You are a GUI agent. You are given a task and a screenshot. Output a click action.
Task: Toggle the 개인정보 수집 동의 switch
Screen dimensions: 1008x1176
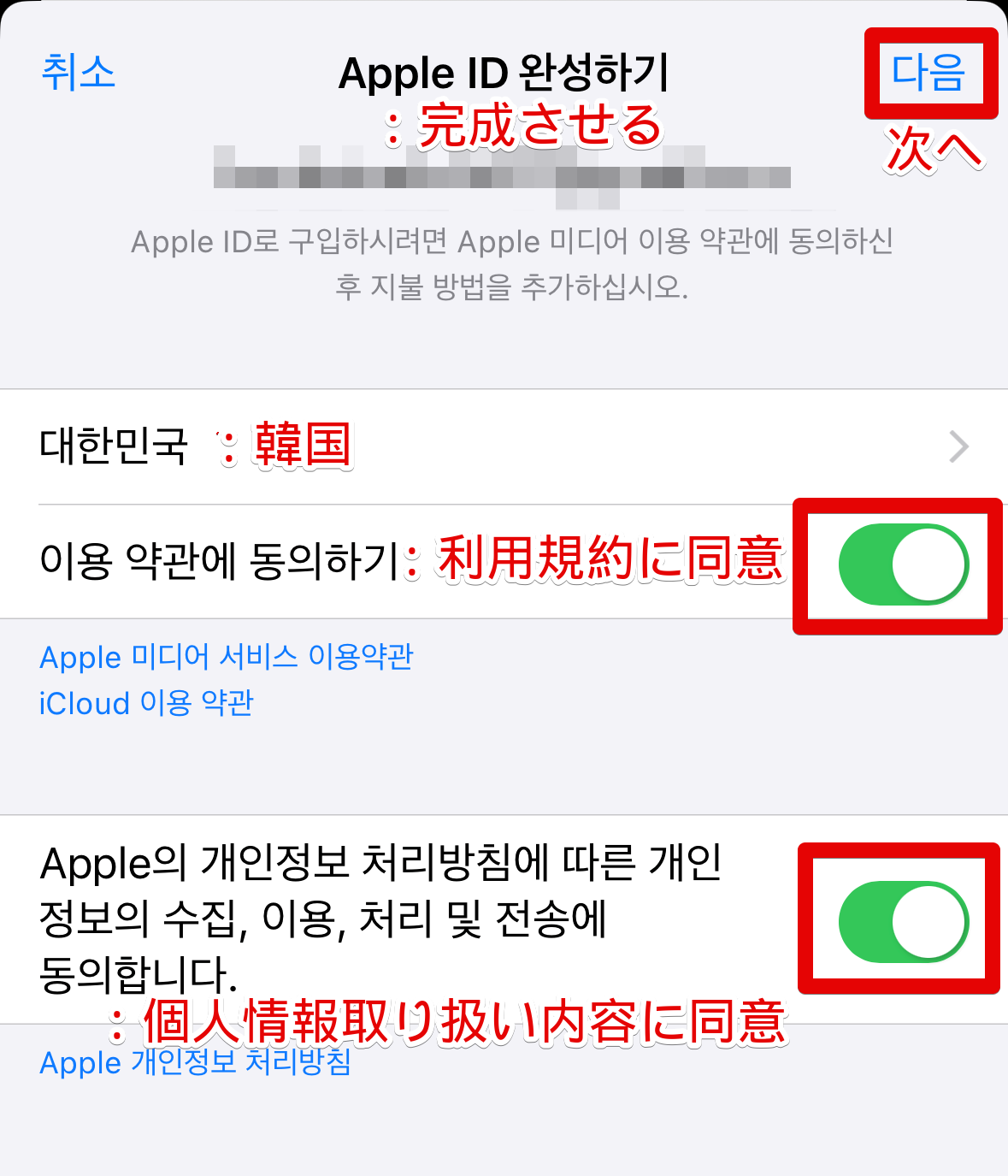[x=903, y=922]
